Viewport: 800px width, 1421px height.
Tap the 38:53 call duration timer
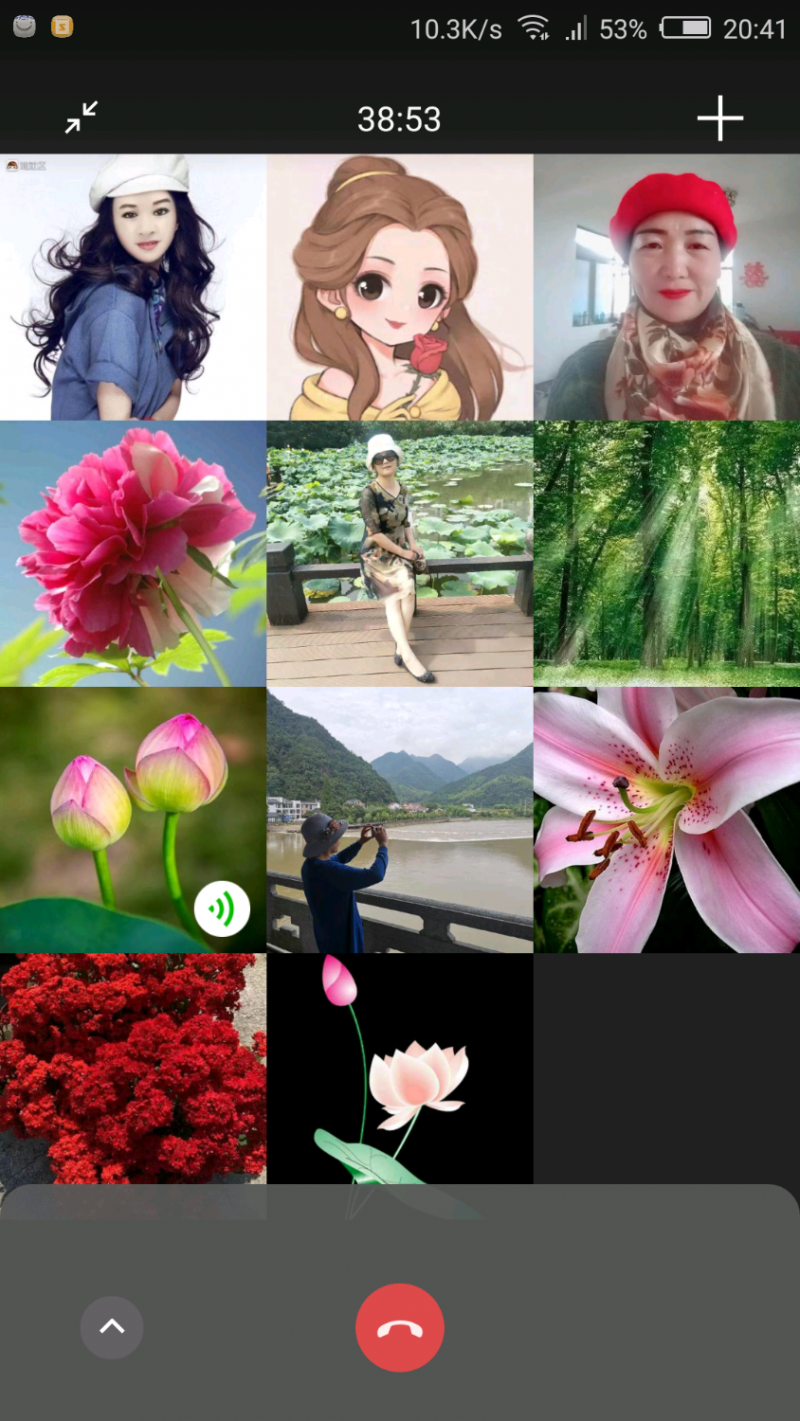pos(398,119)
